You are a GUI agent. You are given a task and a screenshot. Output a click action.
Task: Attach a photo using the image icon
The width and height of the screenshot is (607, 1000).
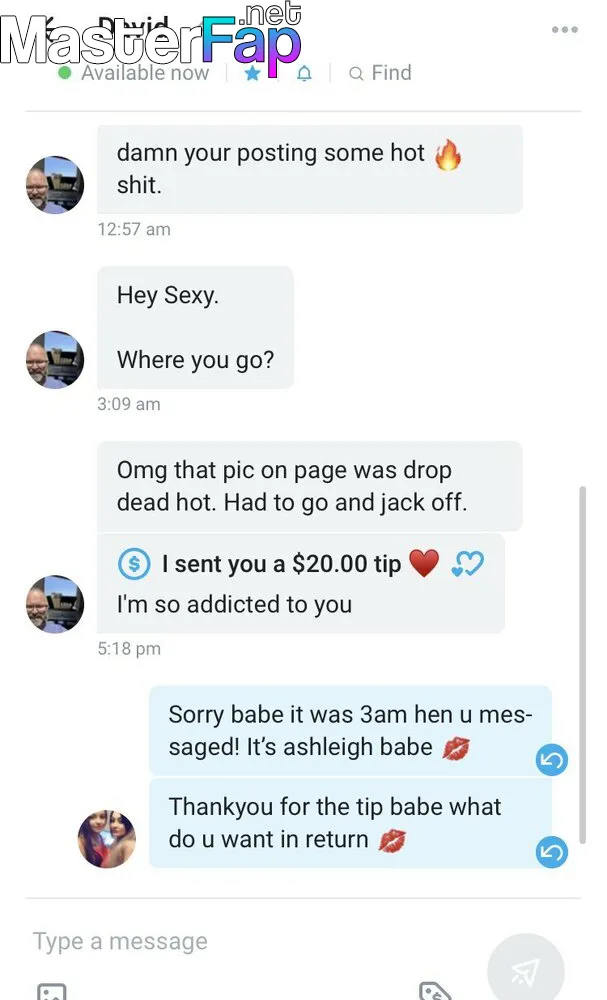click(52, 992)
